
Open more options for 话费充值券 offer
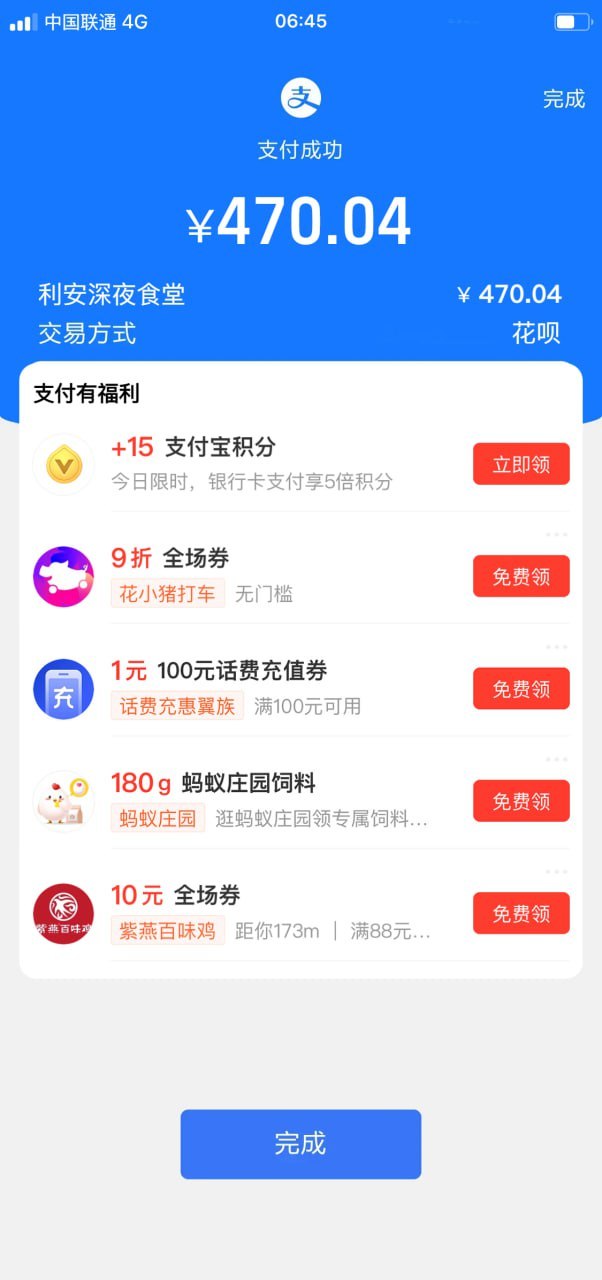tap(557, 647)
